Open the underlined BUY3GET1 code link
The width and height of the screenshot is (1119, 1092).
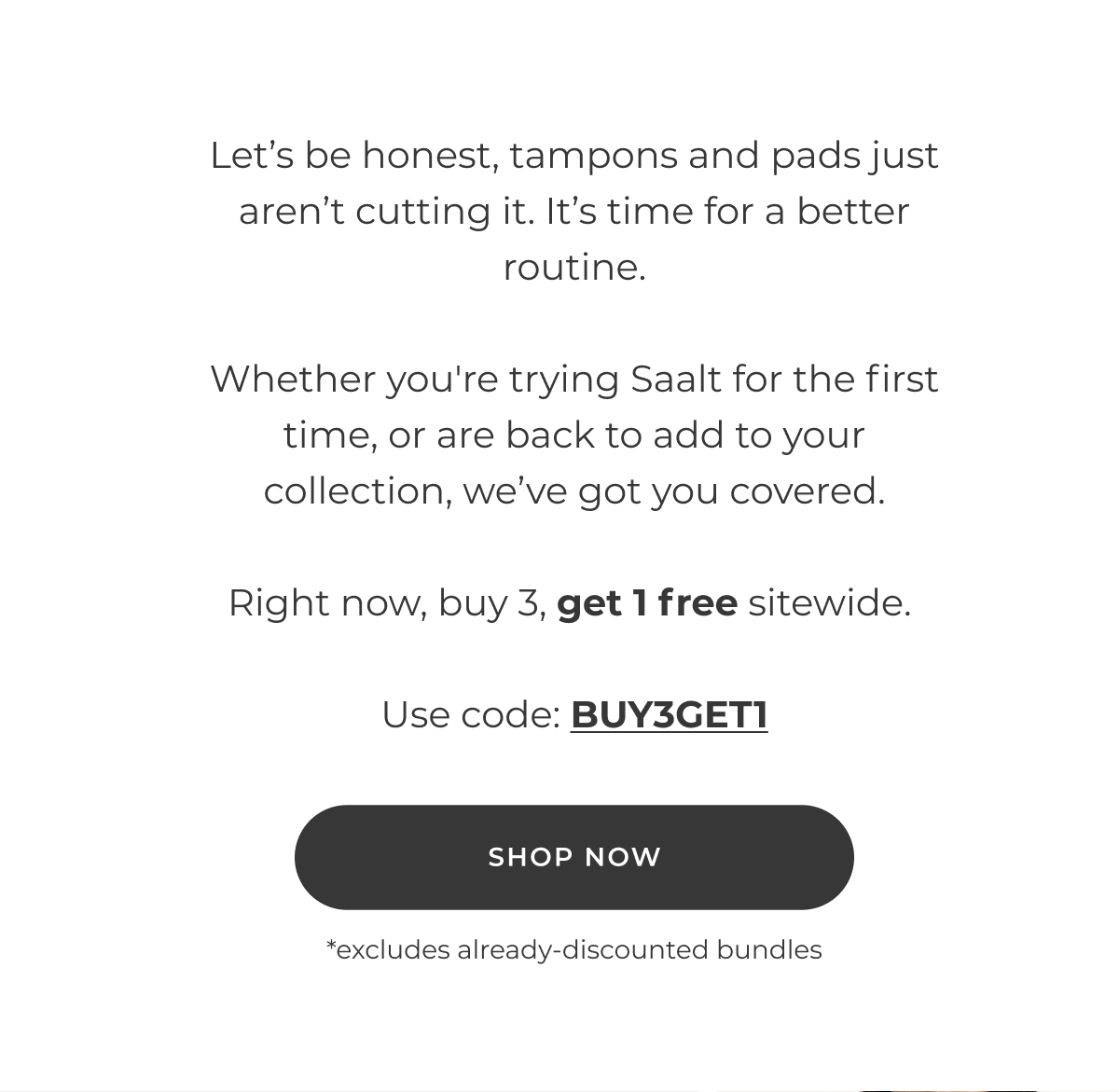(x=669, y=715)
